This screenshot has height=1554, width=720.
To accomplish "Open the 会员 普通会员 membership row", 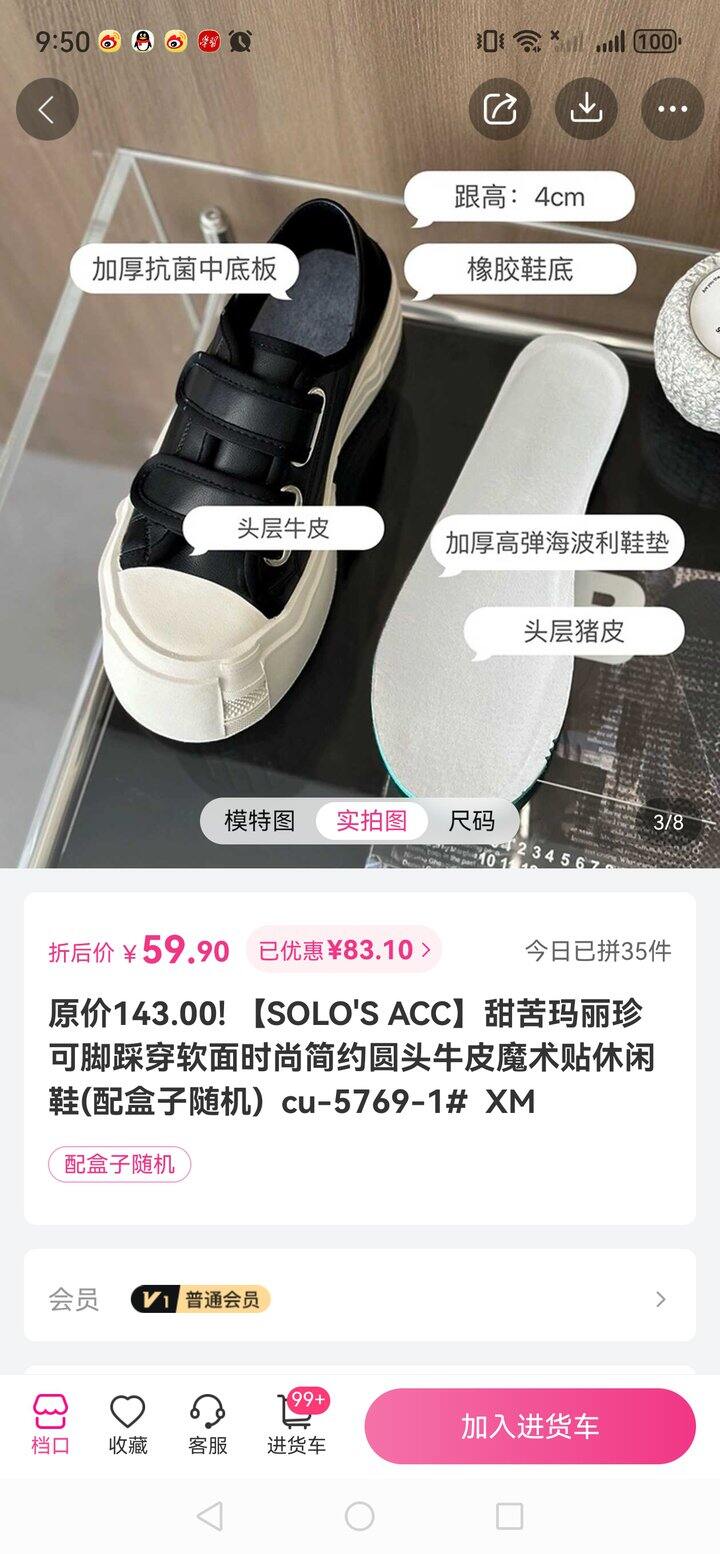I will click(x=360, y=1299).
